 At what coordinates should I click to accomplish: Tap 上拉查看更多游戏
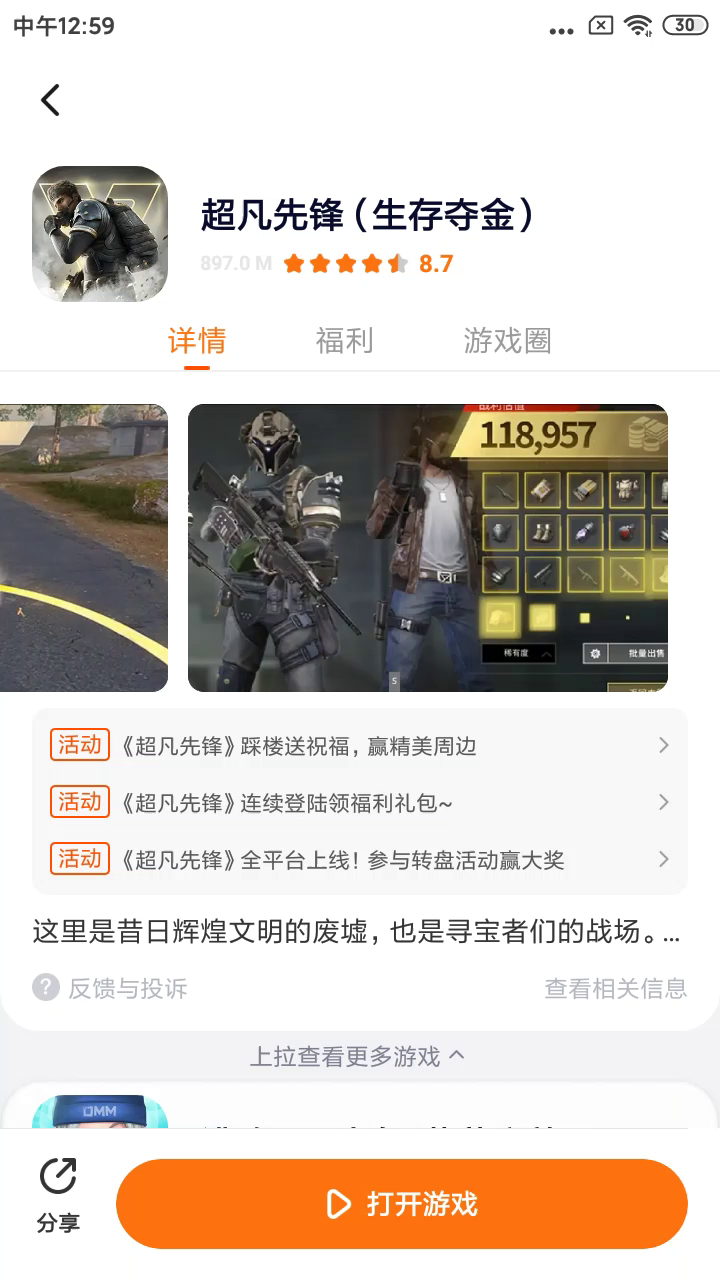pos(357,1056)
